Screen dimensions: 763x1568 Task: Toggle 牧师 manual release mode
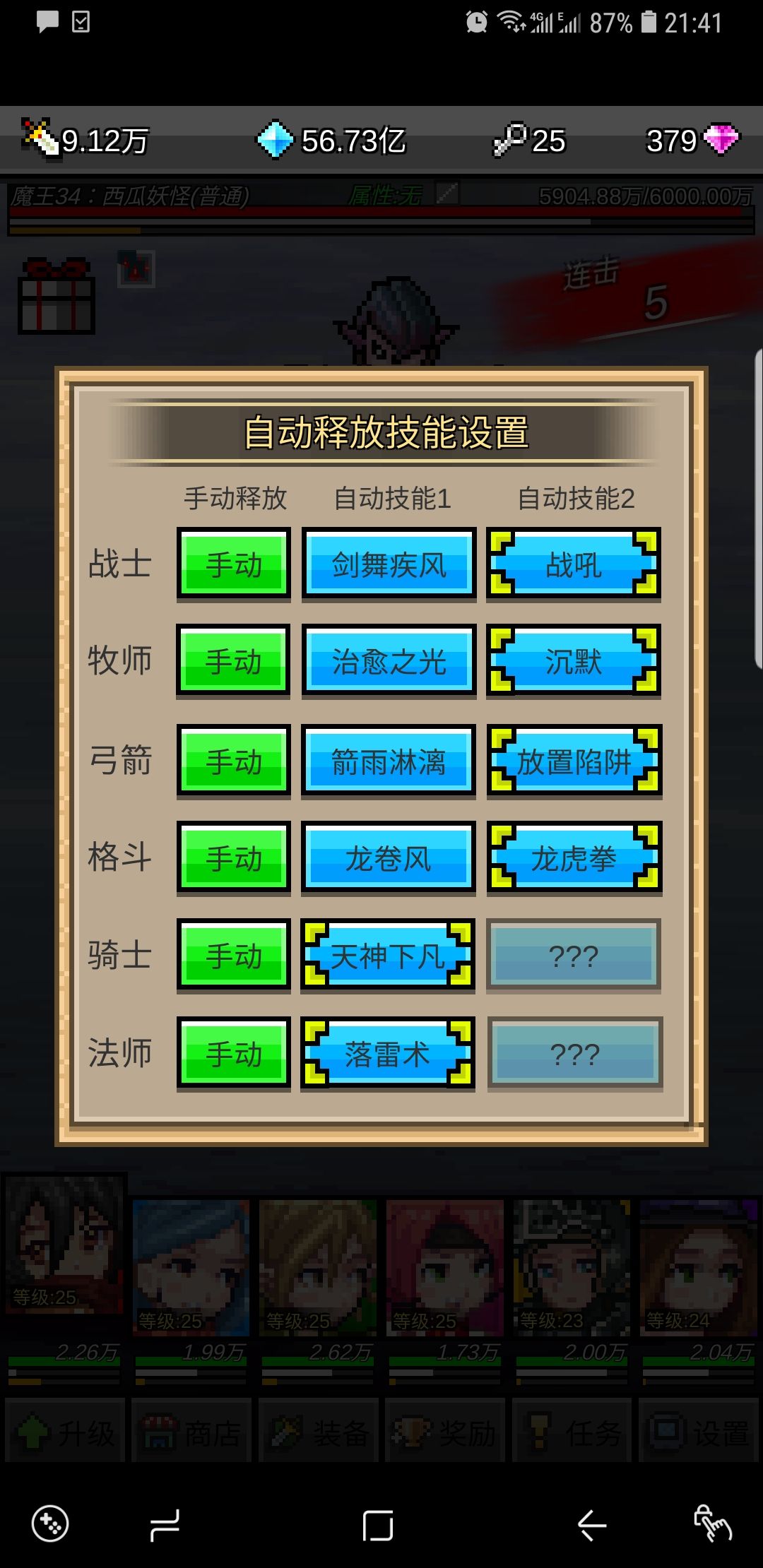233,661
